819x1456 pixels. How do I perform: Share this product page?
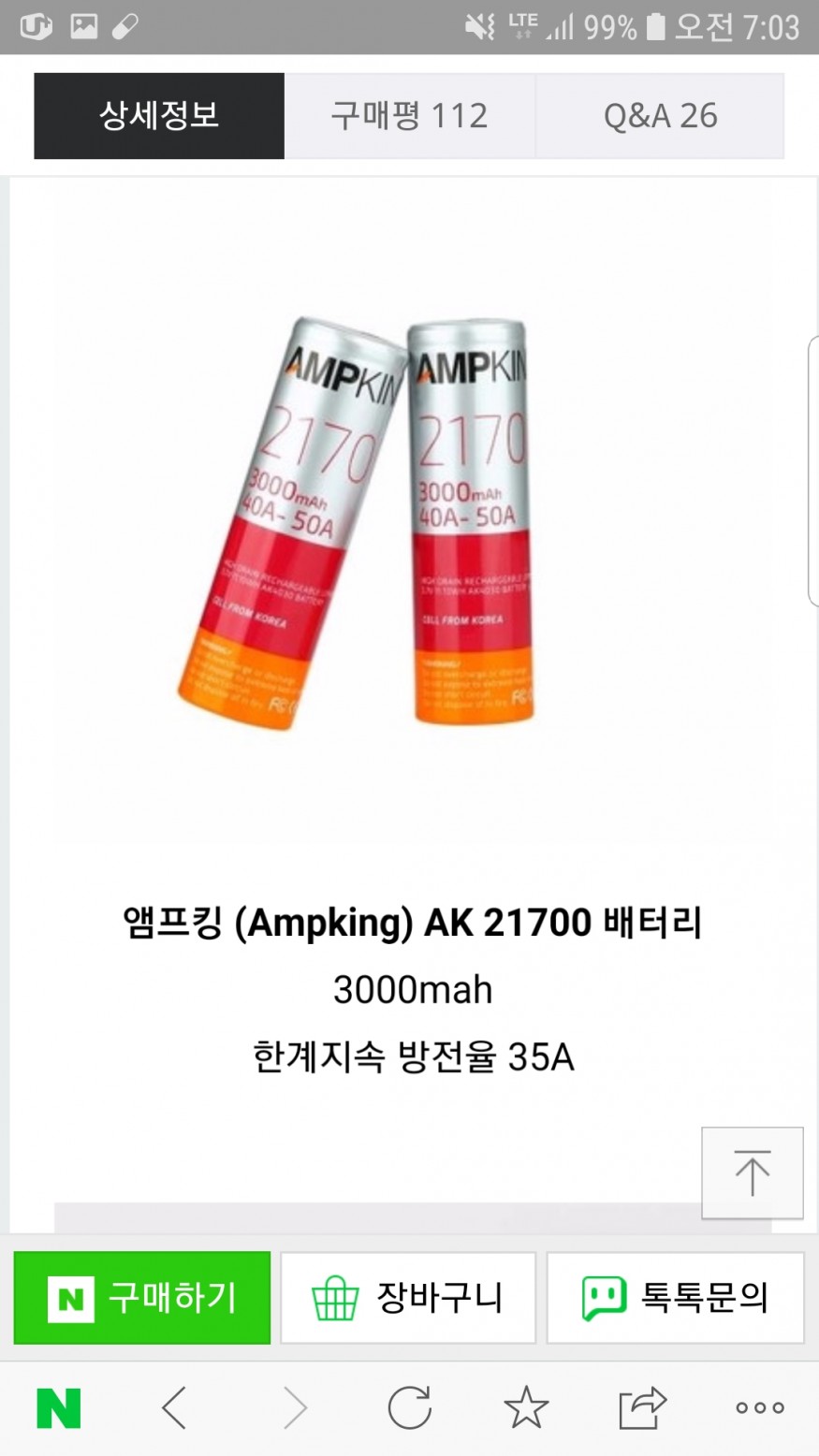click(642, 1407)
